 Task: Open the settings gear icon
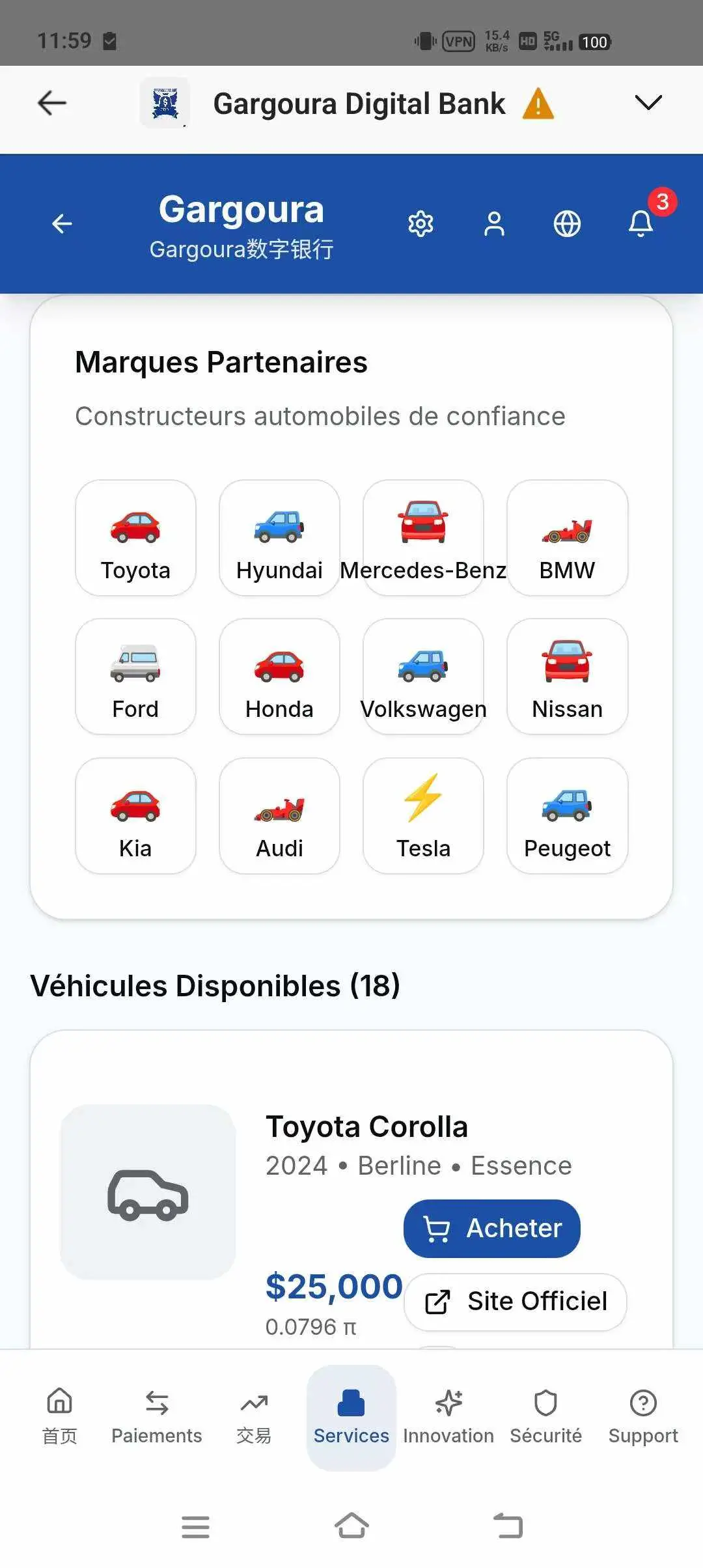click(420, 224)
